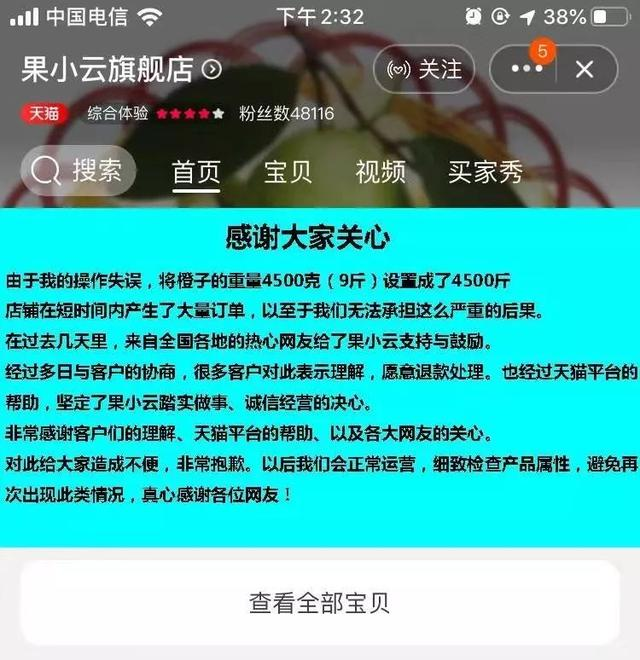Close the mini program page

[x=585, y=69]
